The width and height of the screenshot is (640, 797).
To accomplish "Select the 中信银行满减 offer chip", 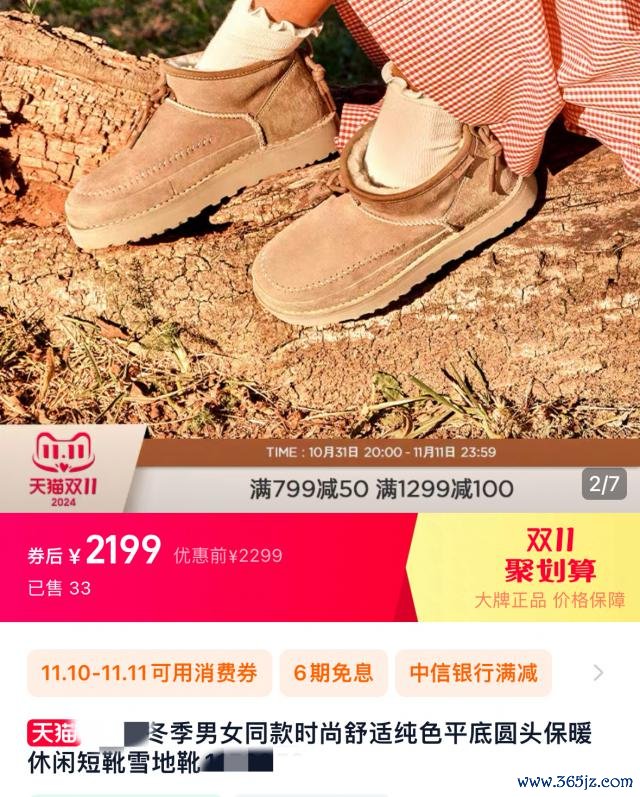I will 473,673.
